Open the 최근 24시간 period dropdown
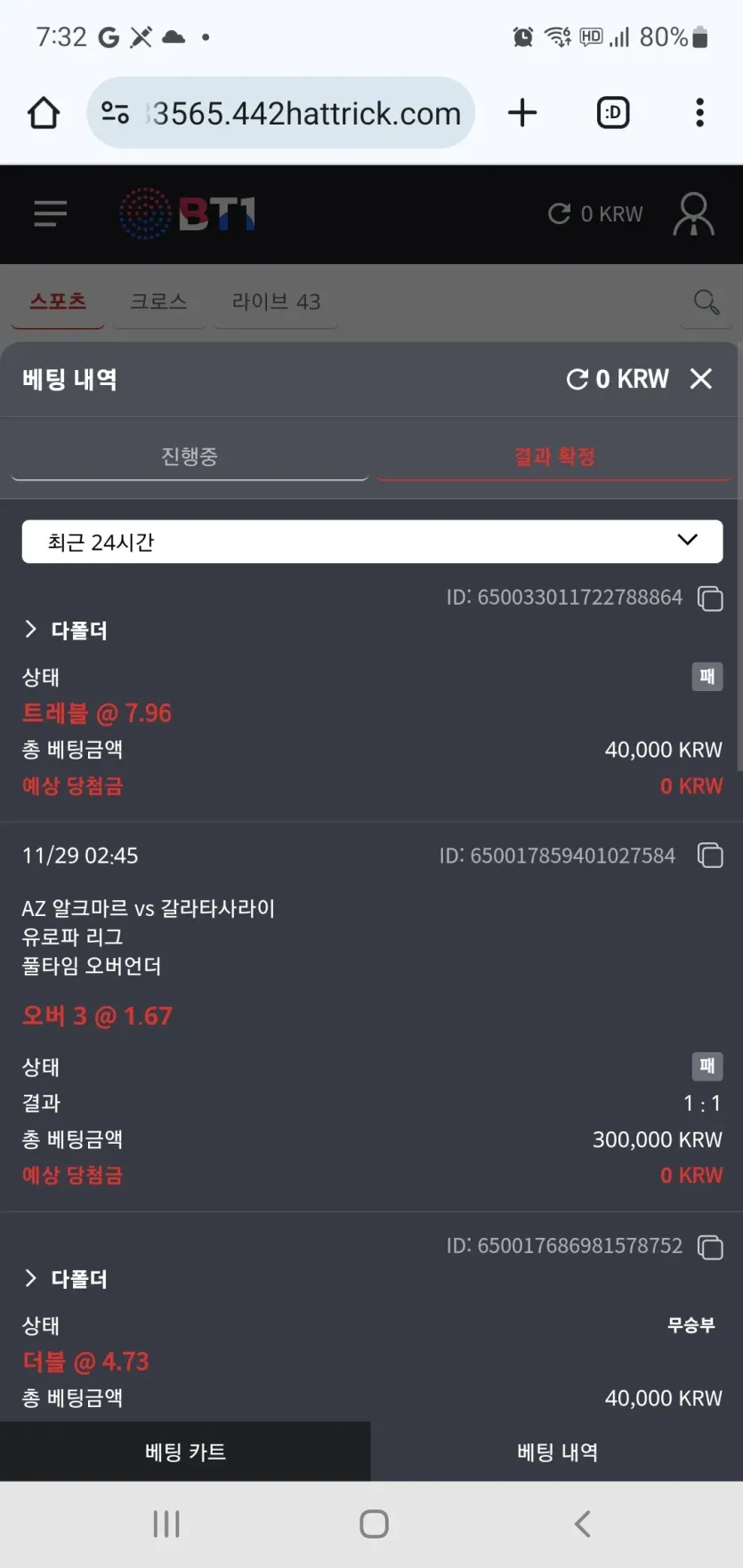Screen dimensions: 743x1568 pyautogui.click(x=372, y=541)
